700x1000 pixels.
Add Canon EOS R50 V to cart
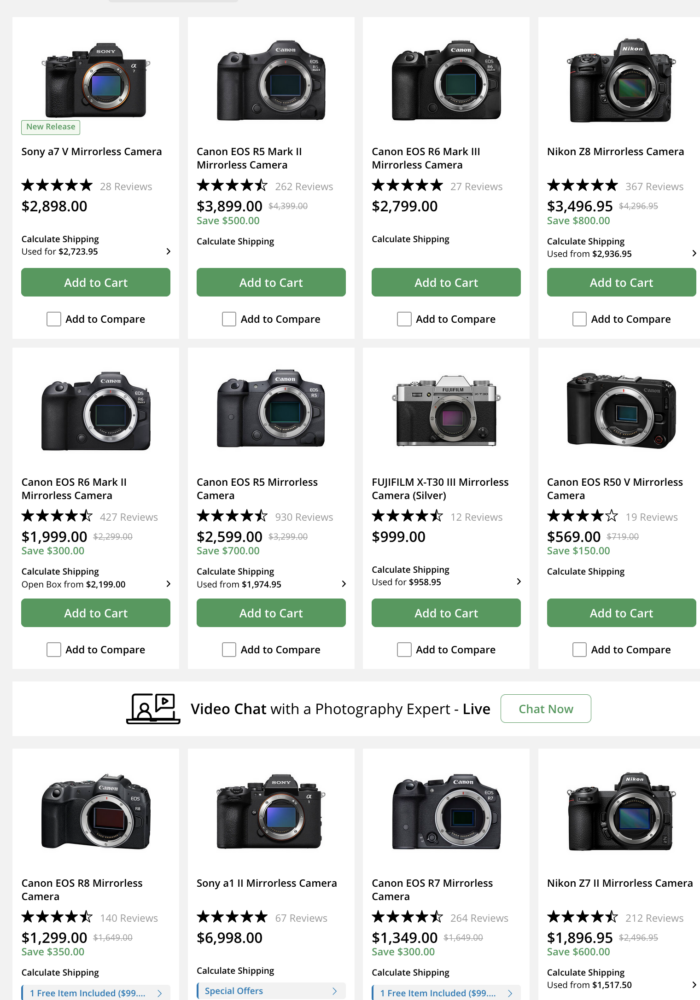(x=621, y=613)
